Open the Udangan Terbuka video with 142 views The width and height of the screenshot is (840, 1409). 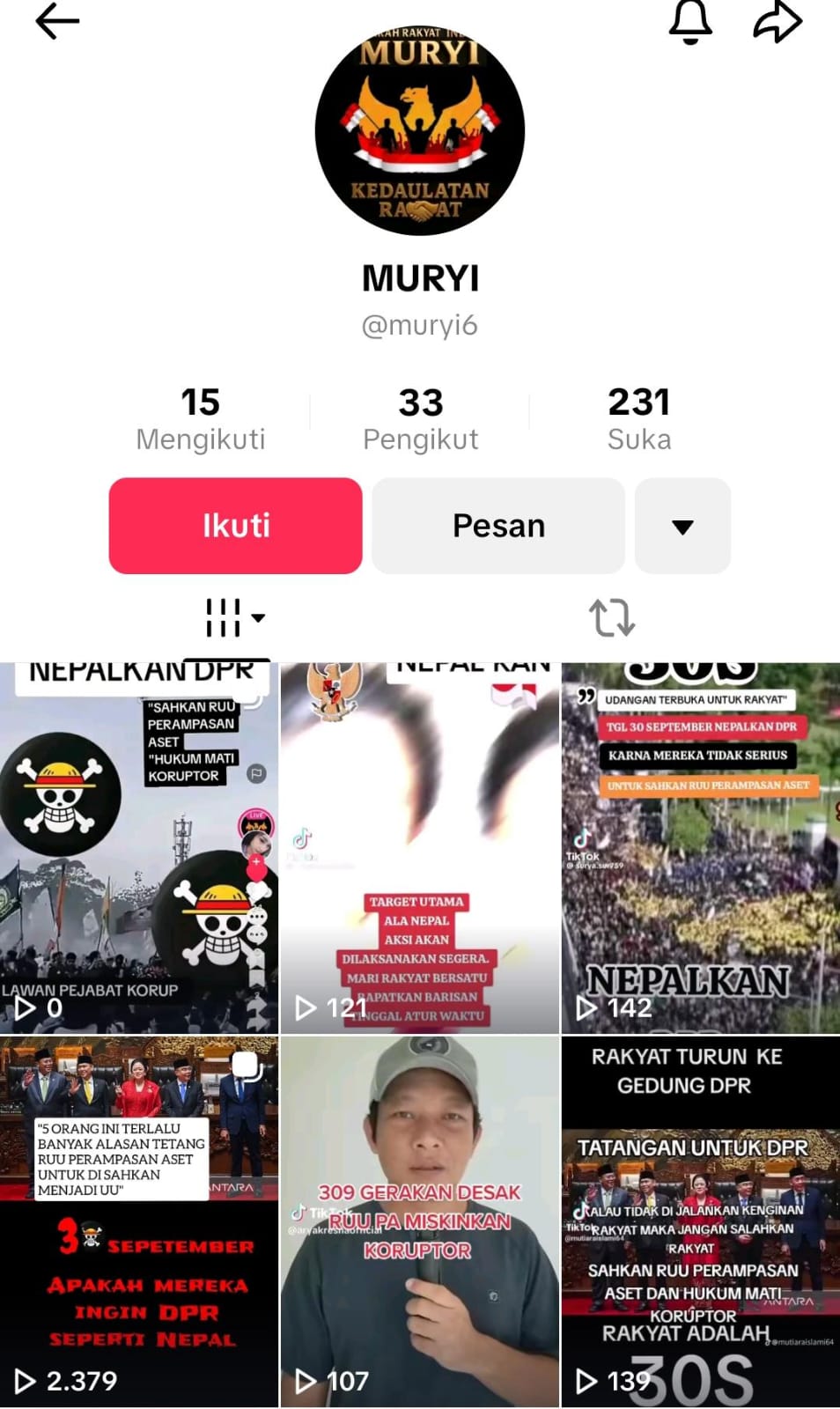tap(700, 848)
